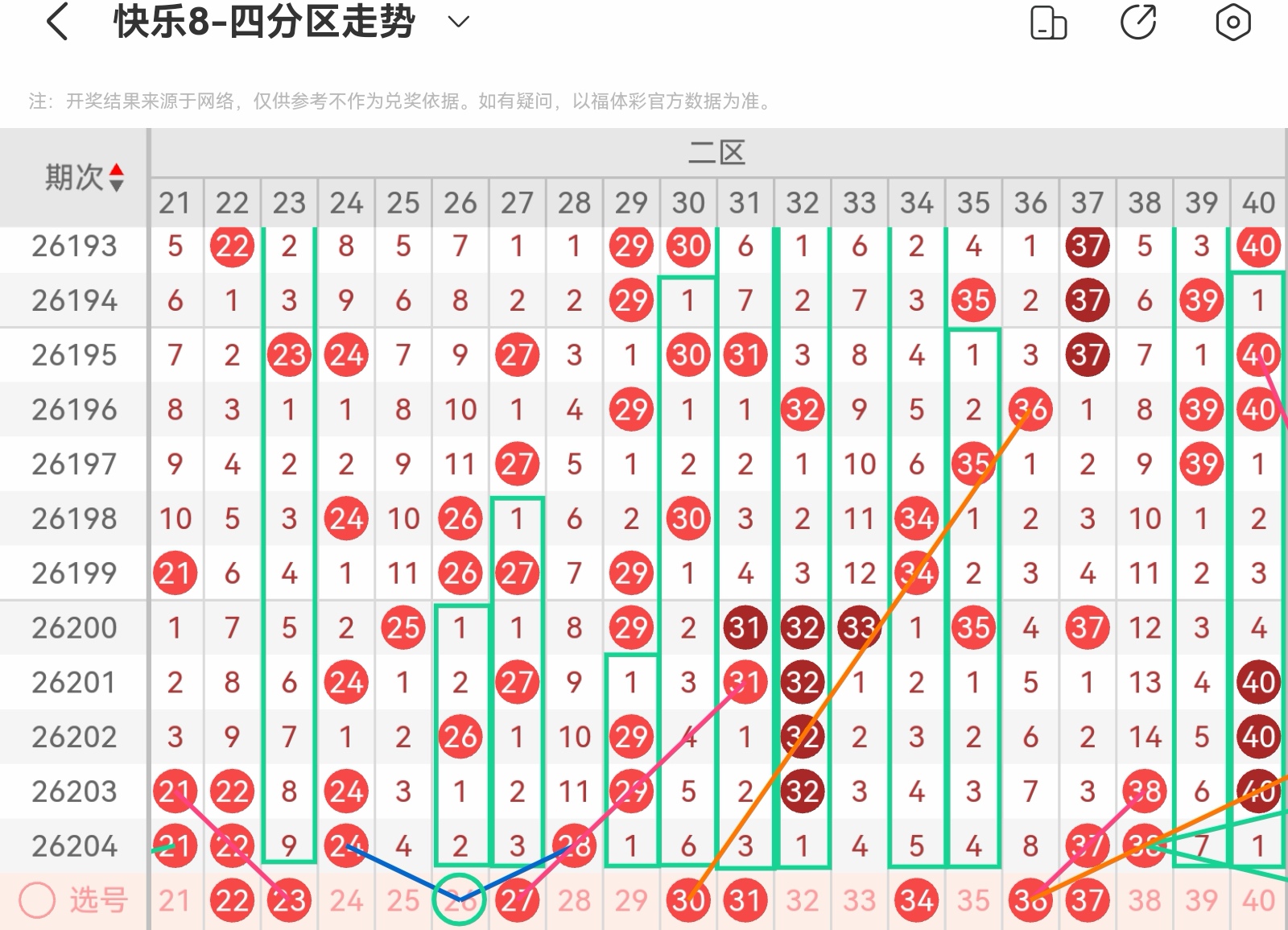Deselect number 27 in the 选号 row

pyautogui.click(x=517, y=900)
